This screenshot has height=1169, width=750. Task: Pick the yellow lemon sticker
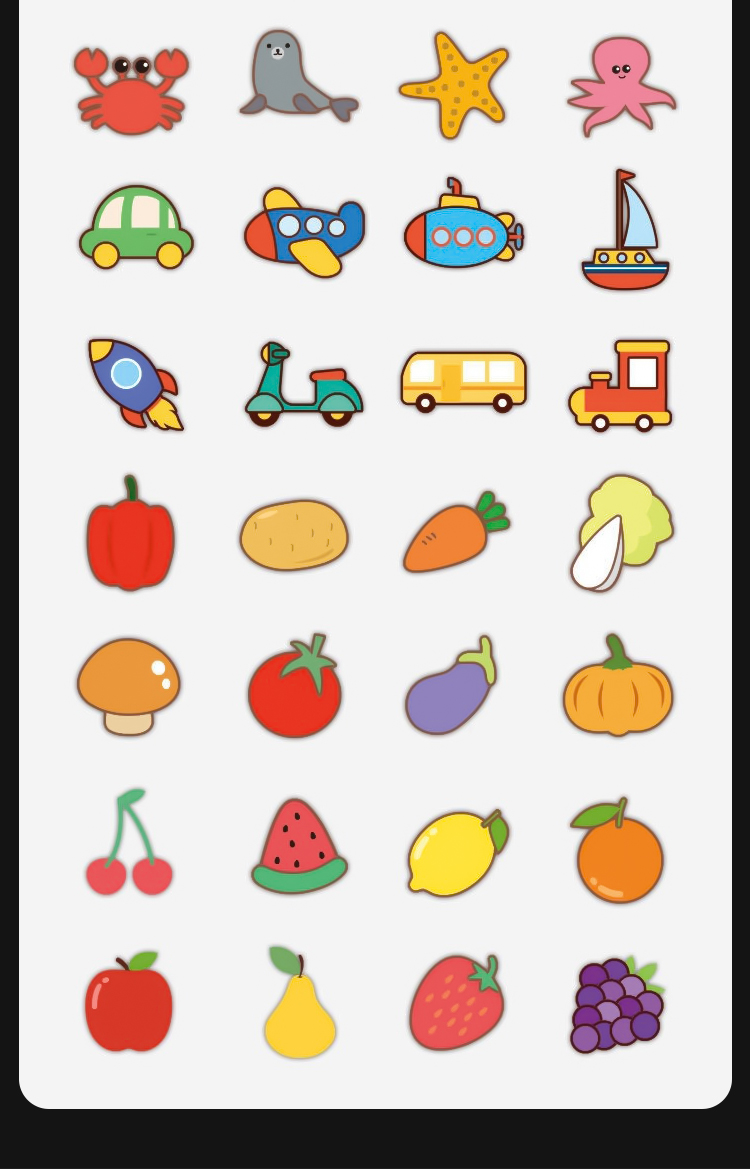456,851
